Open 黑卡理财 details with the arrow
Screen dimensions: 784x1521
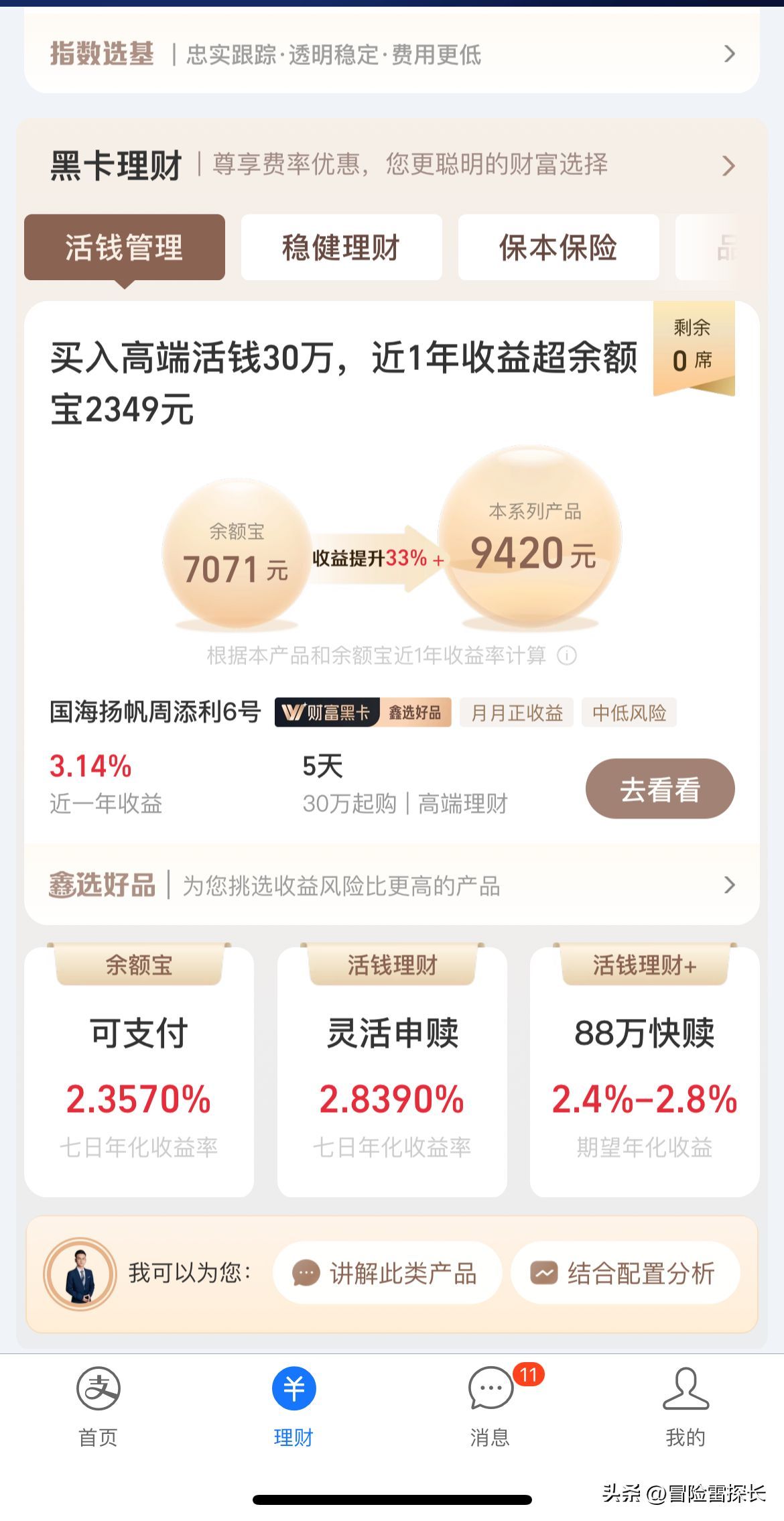[x=730, y=166]
